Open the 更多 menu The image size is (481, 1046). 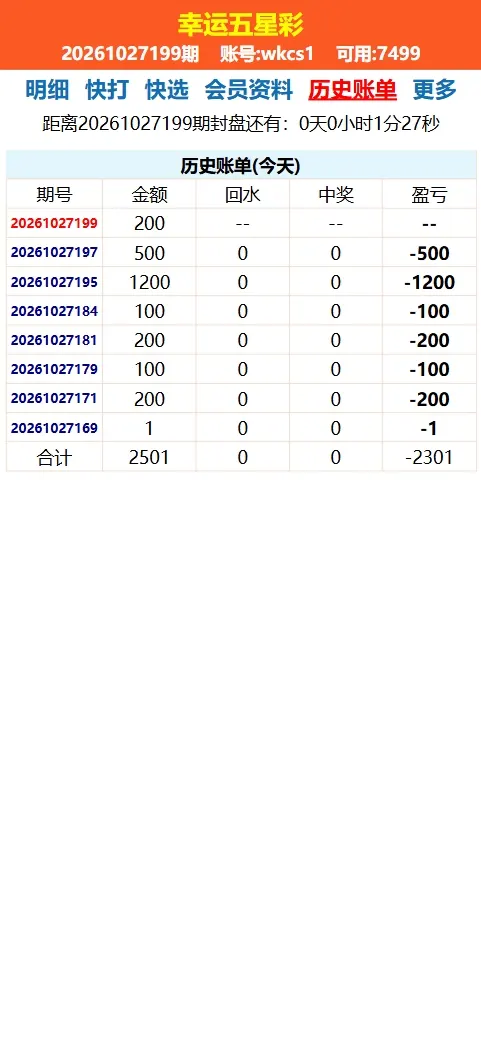(x=434, y=89)
